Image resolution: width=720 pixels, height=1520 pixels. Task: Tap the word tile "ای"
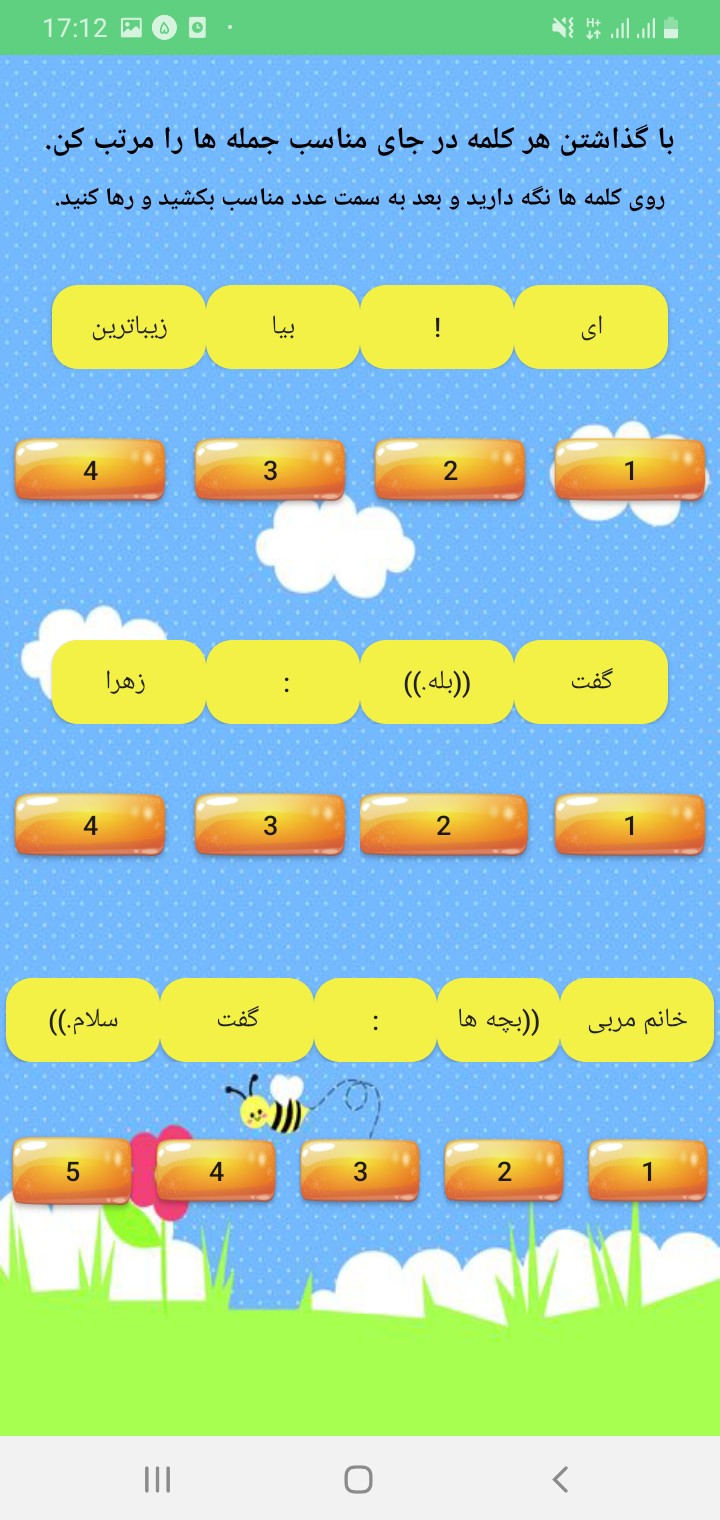[590, 326]
